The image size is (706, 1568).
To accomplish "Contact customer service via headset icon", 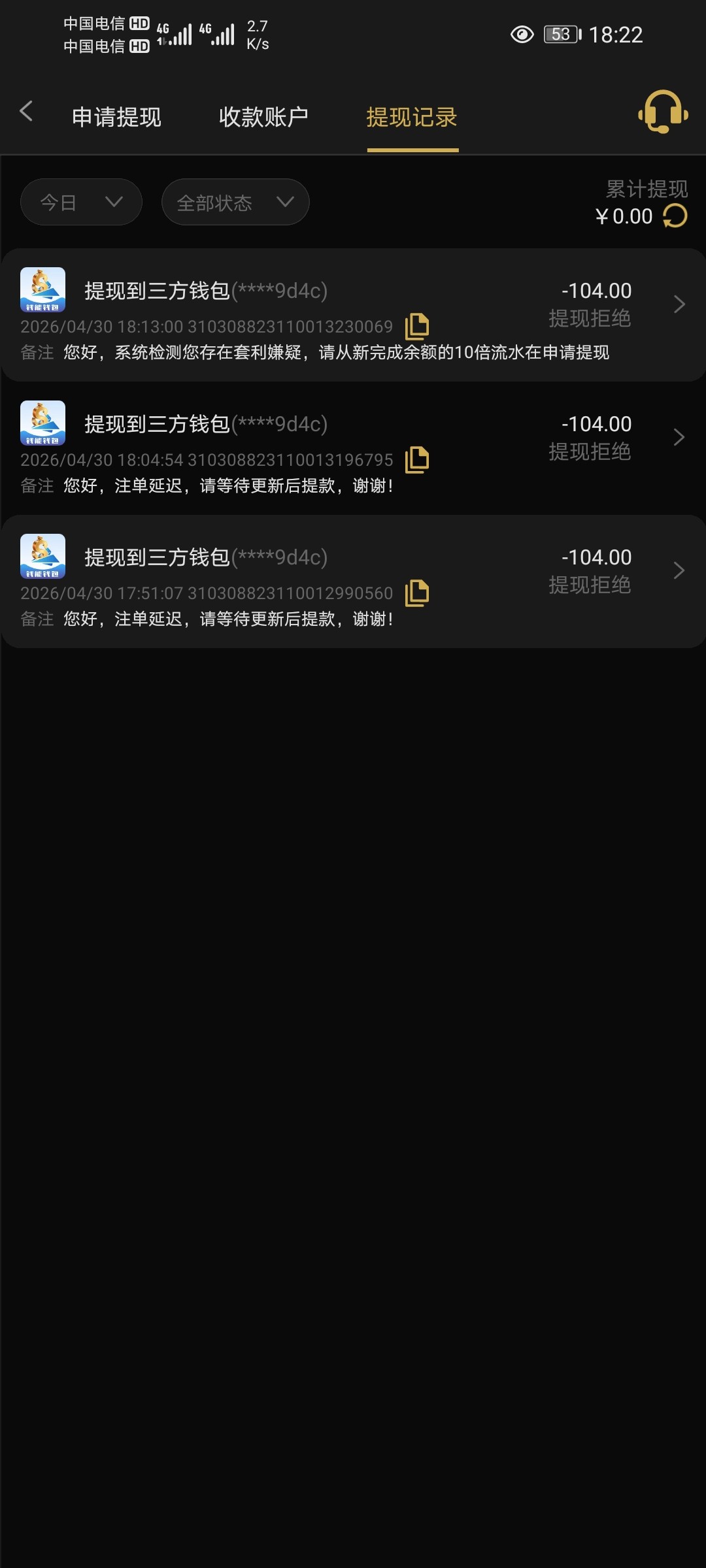I will tap(663, 112).
